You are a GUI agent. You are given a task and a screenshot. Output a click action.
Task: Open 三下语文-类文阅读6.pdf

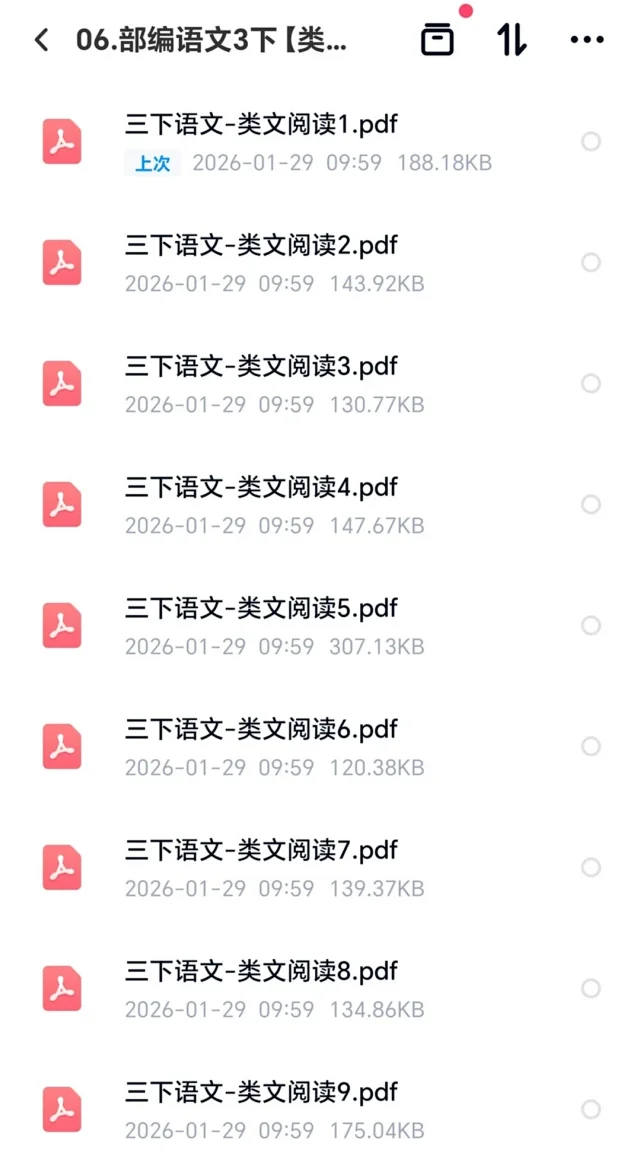tap(261, 731)
